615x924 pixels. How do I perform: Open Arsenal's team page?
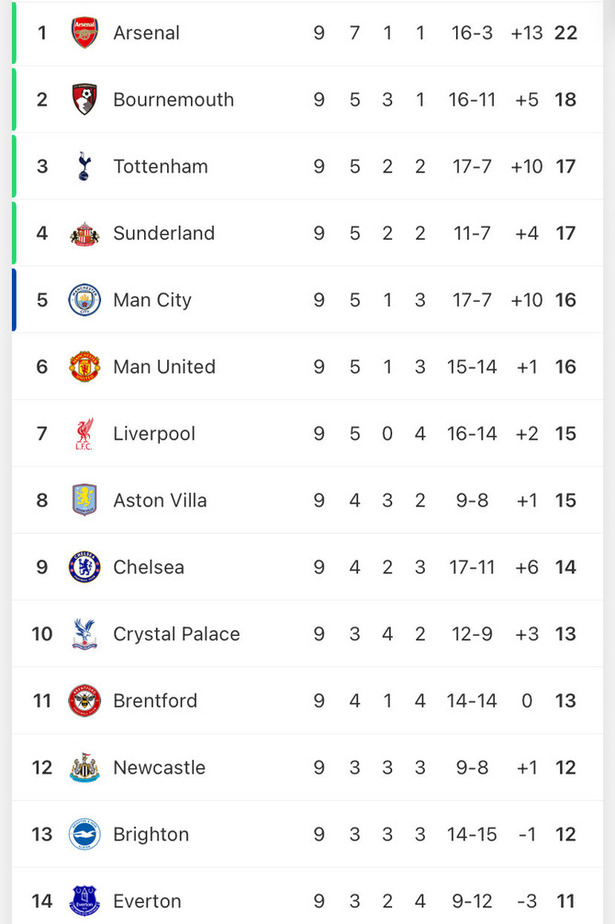[146, 33]
